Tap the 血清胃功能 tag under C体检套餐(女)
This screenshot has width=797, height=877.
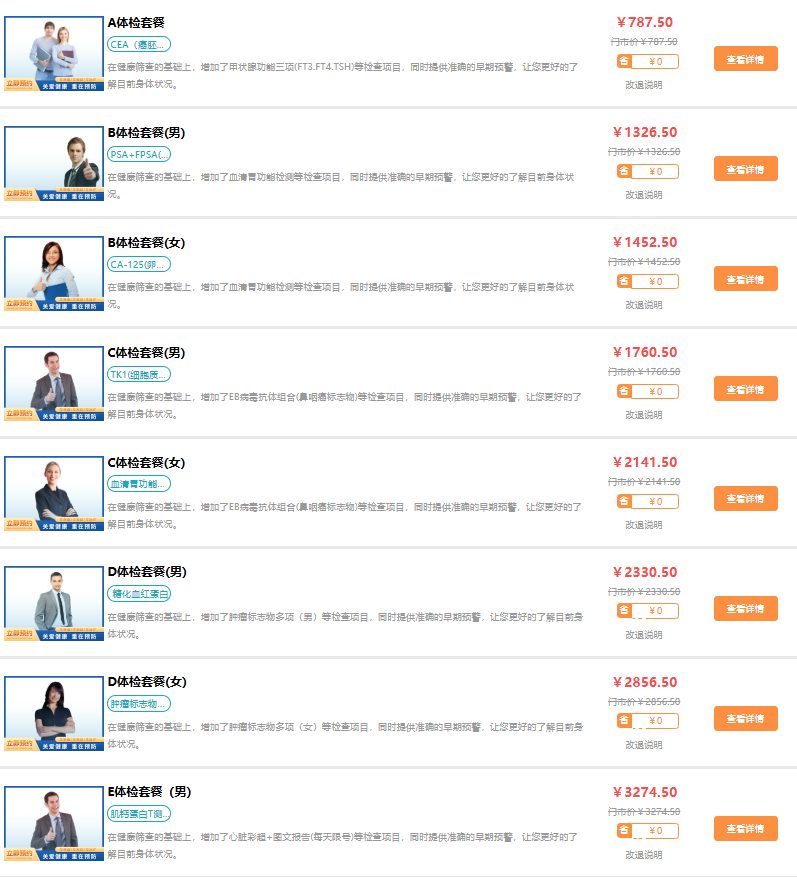tap(139, 484)
